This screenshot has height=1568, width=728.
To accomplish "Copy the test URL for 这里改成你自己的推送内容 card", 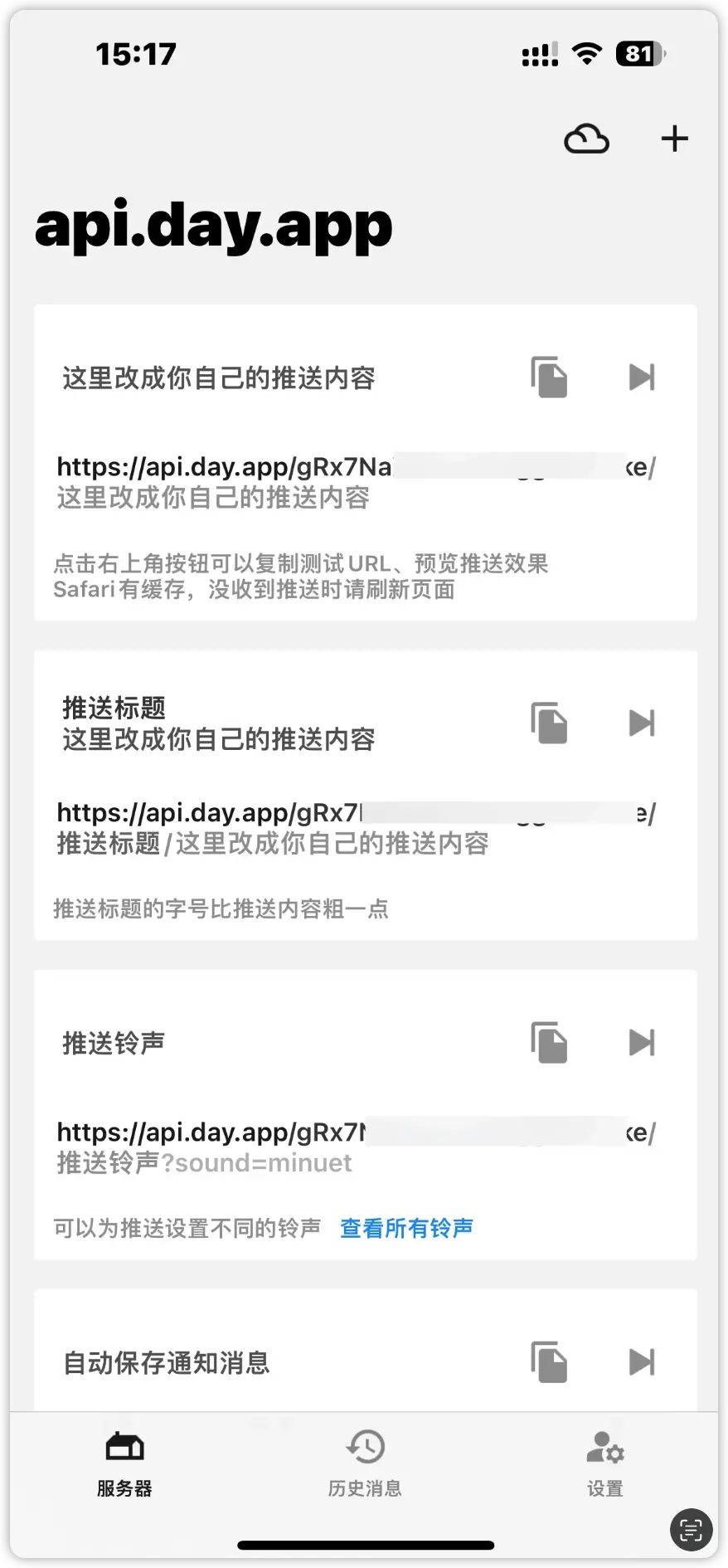I will [549, 377].
